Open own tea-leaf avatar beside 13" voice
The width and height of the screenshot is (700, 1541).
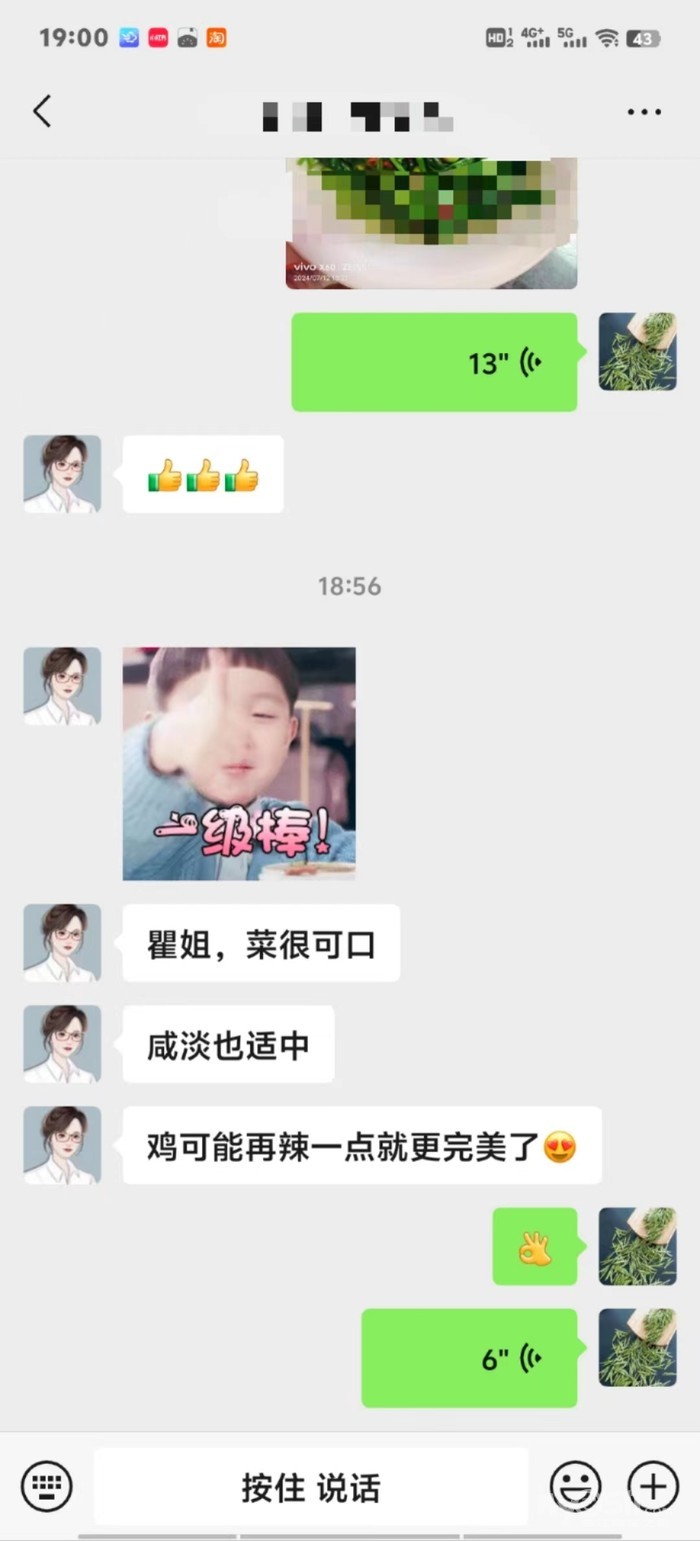(637, 352)
